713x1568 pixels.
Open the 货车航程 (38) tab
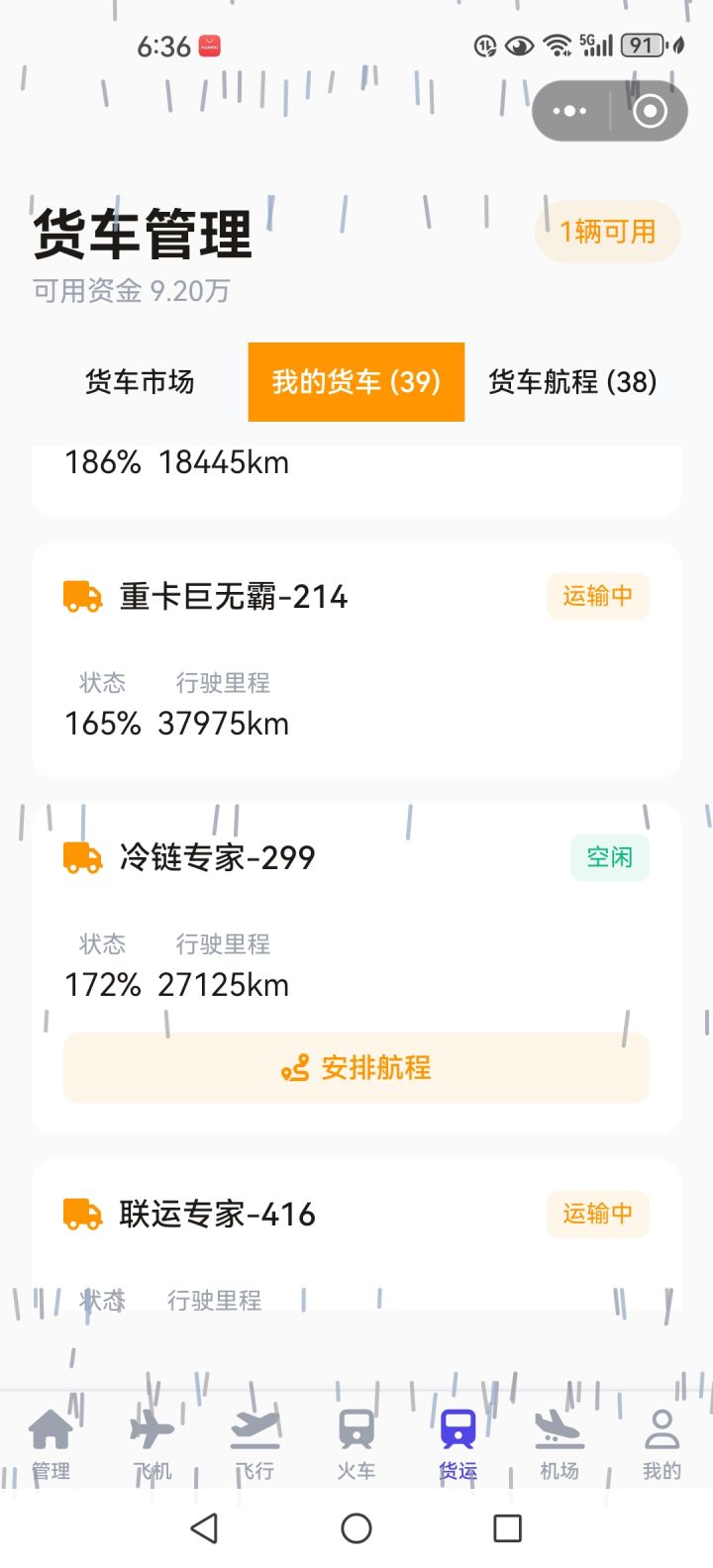(570, 382)
